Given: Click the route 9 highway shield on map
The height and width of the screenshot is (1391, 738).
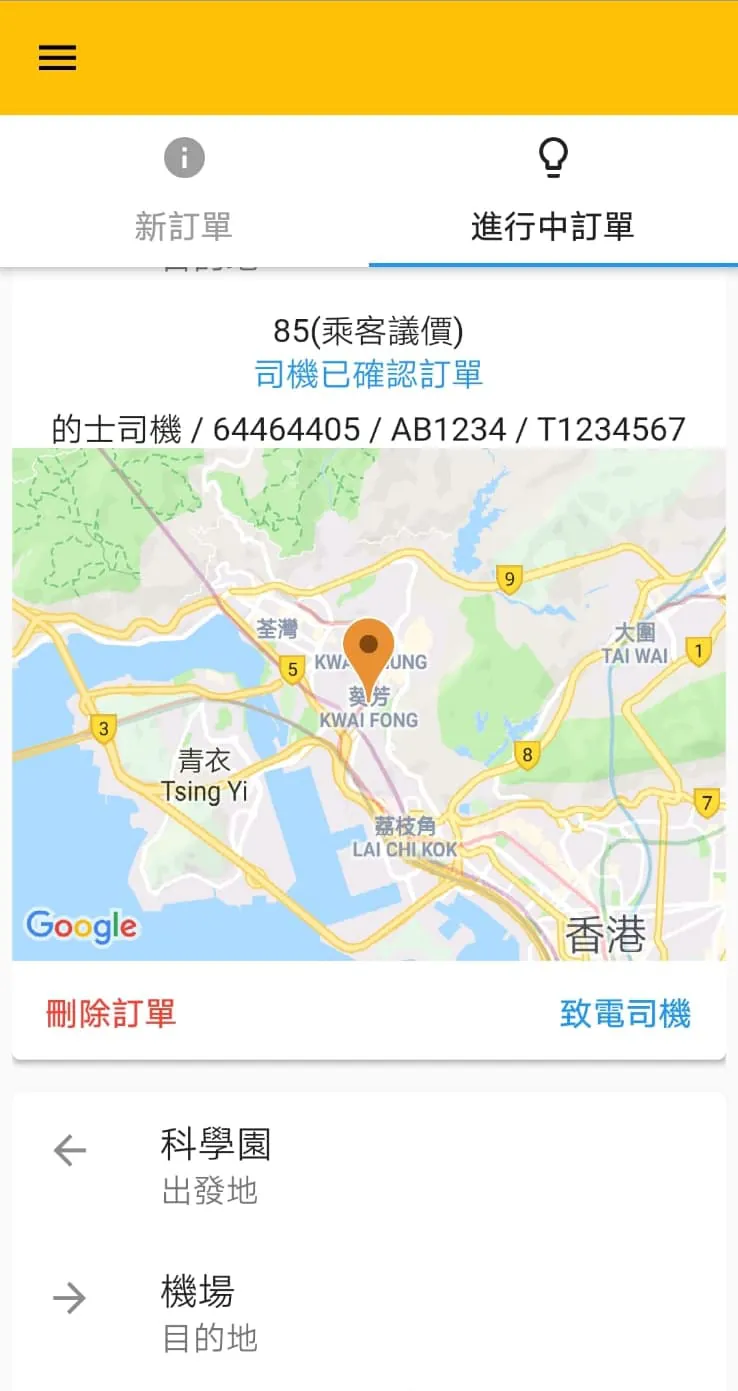Looking at the screenshot, I should click(509, 580).
